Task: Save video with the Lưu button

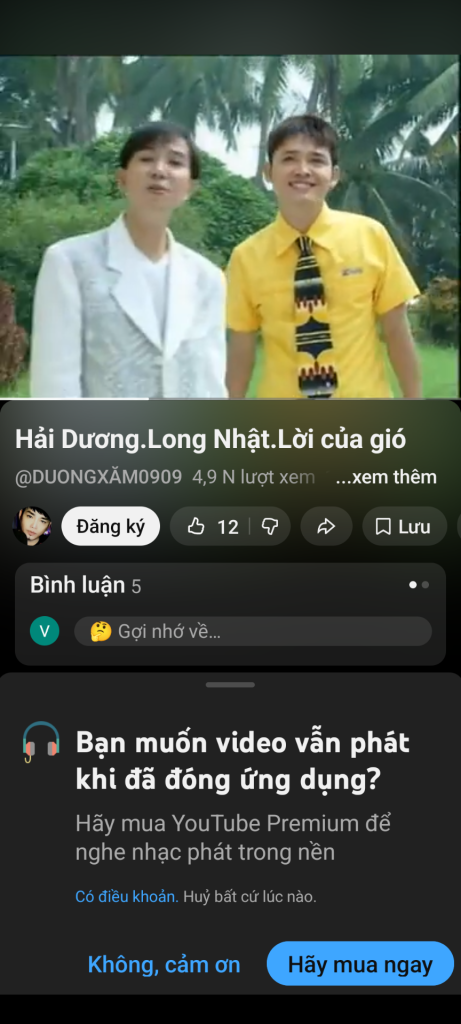Action: point(405,526)
